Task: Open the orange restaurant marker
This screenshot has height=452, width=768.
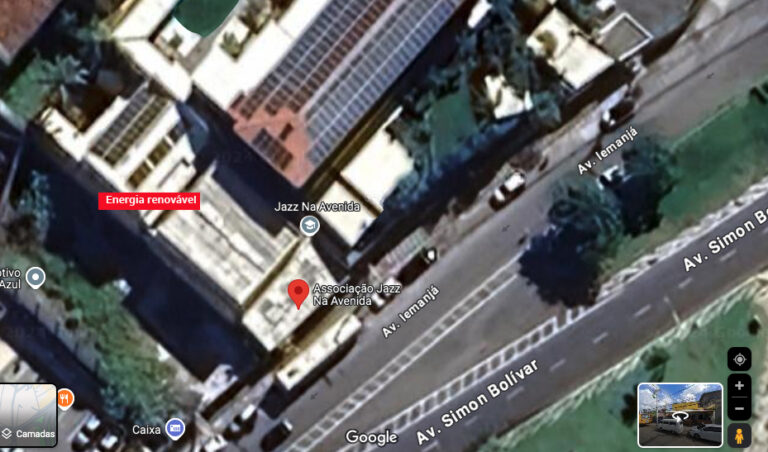Action: tap(65, 398)
